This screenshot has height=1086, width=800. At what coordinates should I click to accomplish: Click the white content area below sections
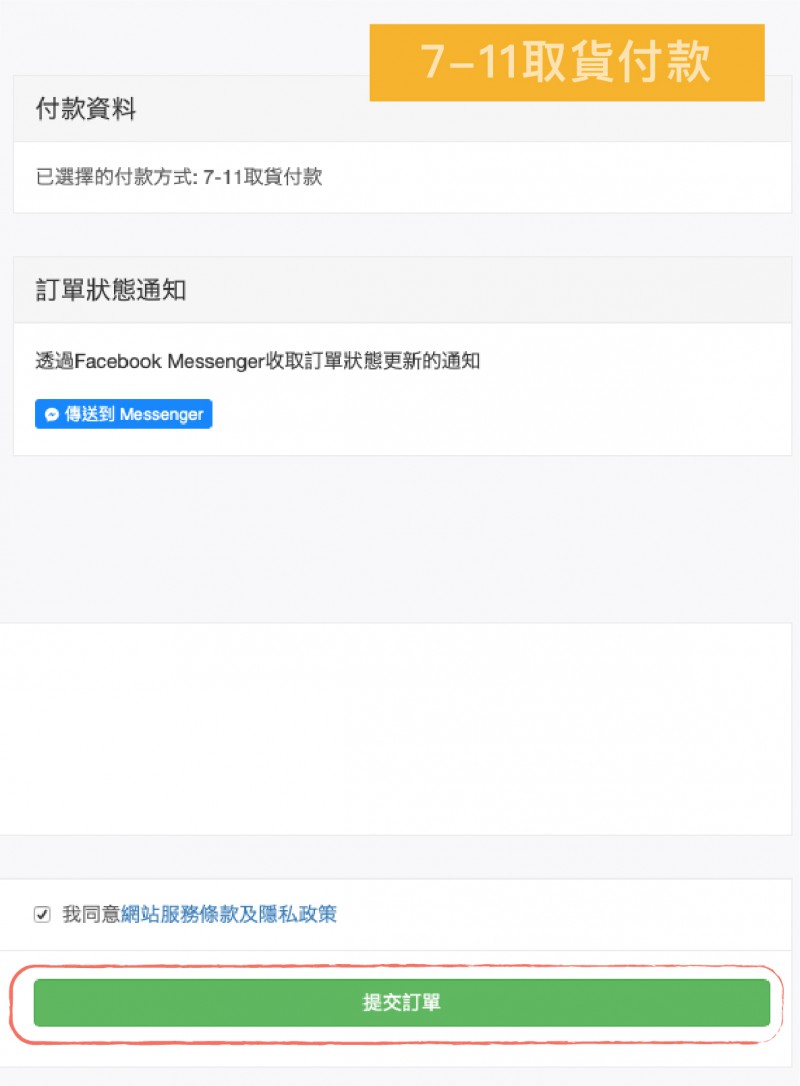400,730
